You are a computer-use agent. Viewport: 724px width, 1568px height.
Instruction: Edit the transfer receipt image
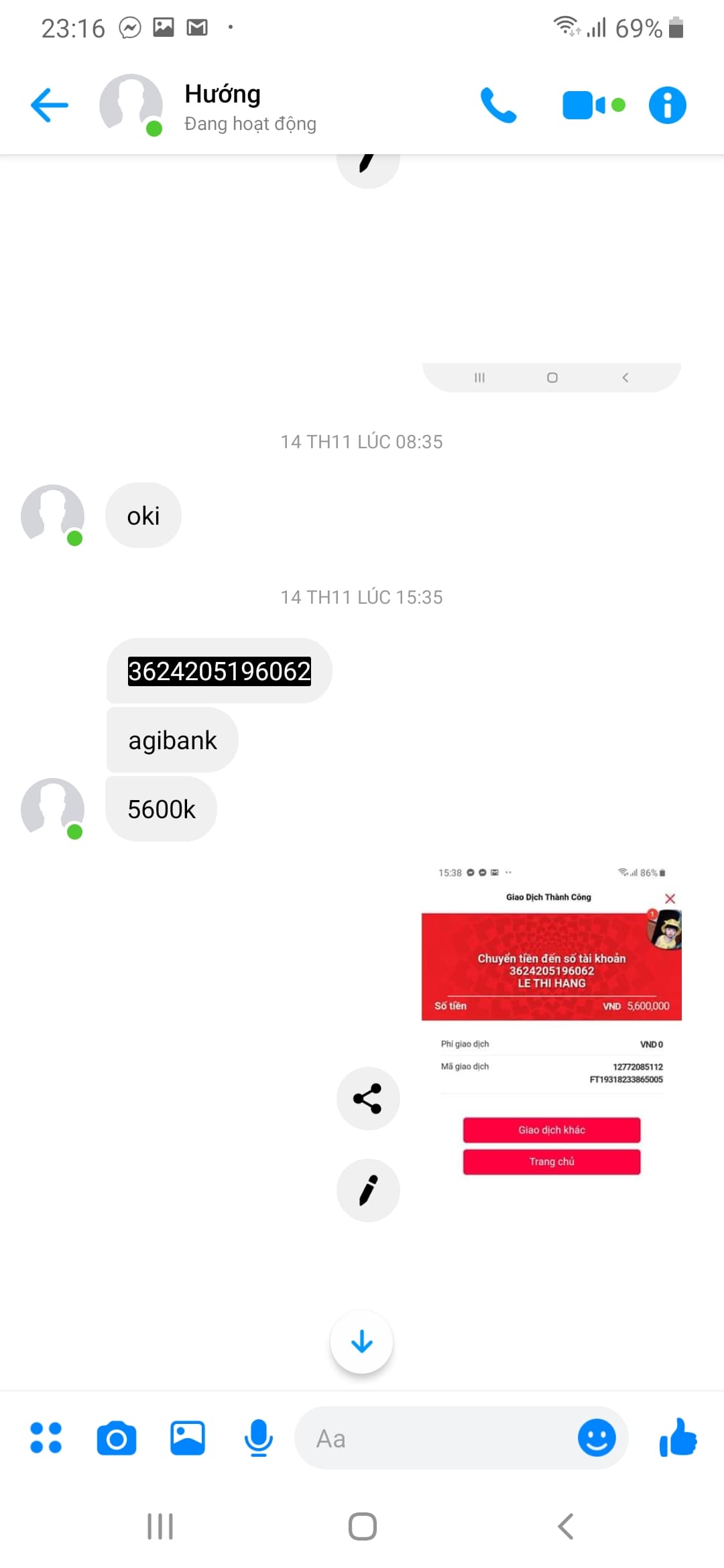coord(368,1190)
